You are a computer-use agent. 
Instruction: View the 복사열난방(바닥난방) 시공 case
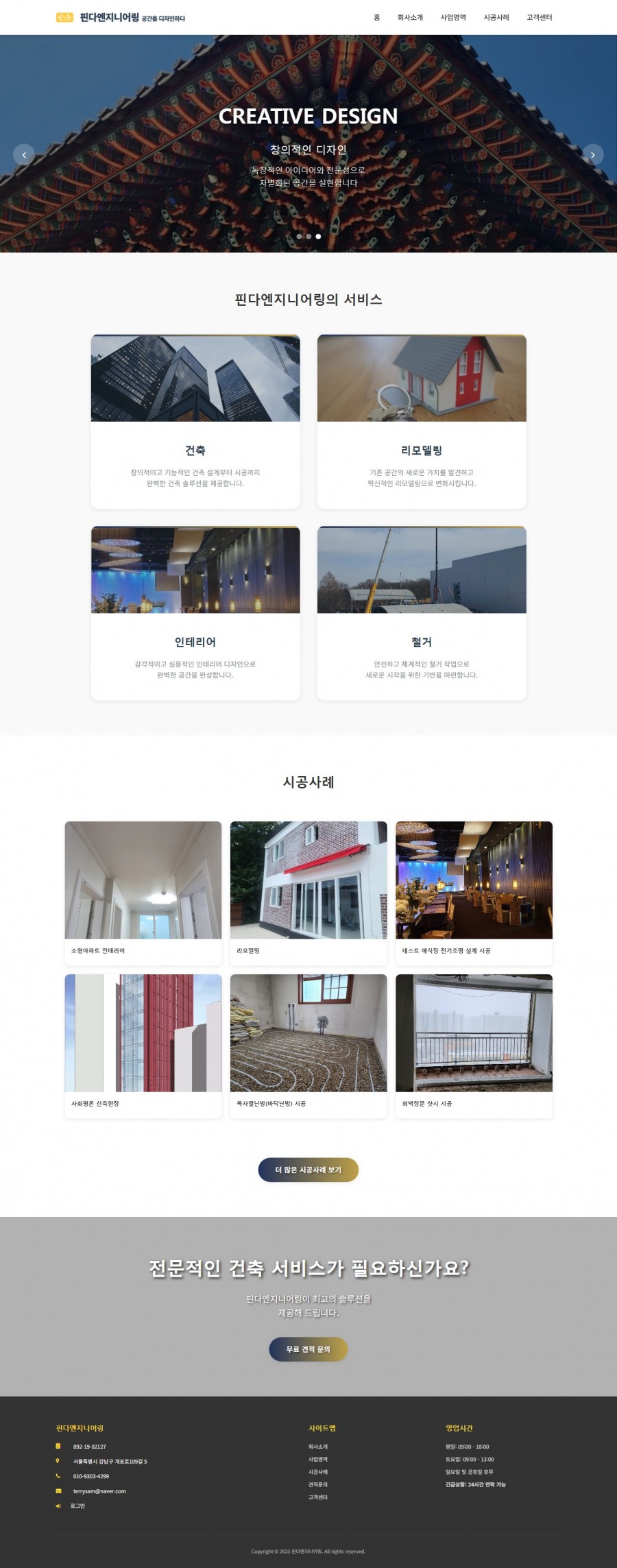[308, 1044]
